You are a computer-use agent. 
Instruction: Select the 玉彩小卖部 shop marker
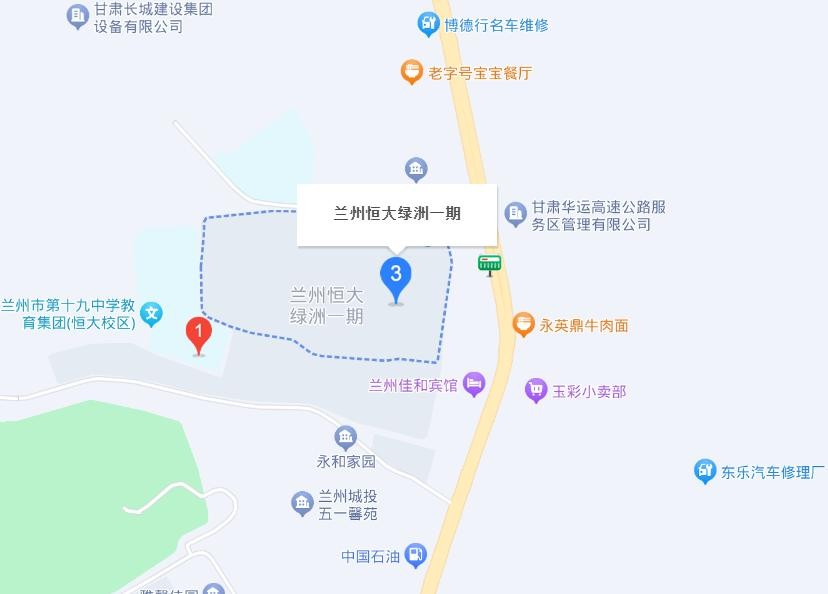[536, 391]
